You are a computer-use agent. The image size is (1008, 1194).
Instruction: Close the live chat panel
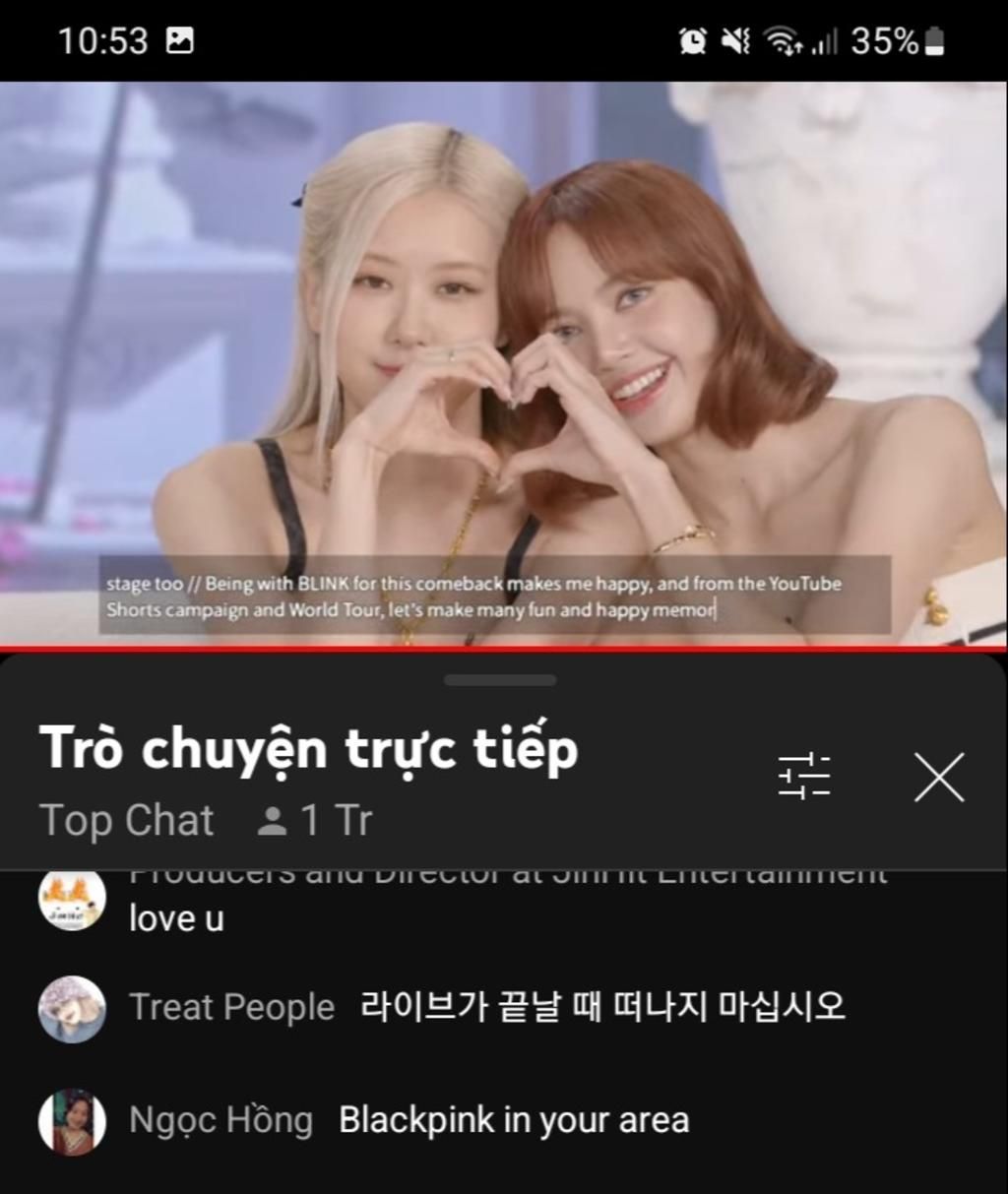point(938,778)
